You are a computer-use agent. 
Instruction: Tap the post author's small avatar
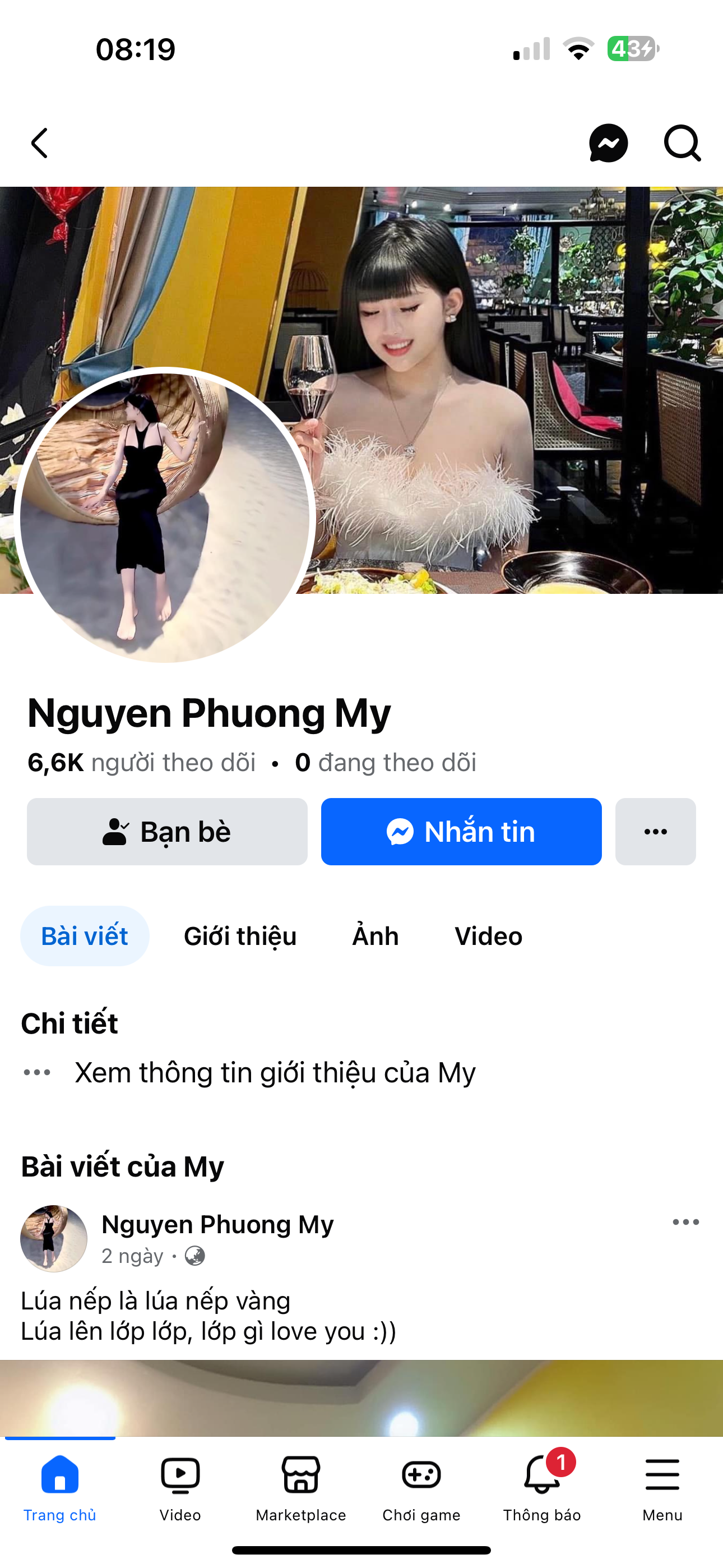coord(54,1238)
